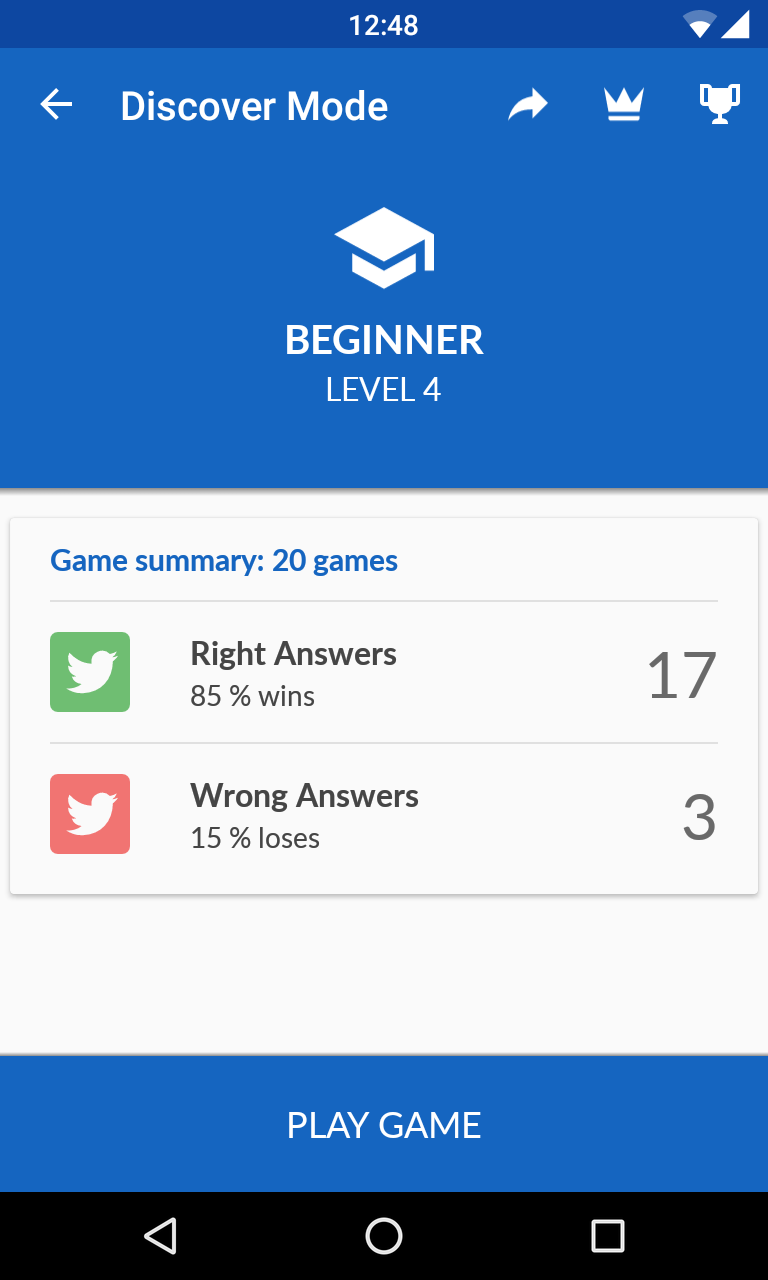Share the Discover Mode results

pyautogui.click(x=528, y=105)
